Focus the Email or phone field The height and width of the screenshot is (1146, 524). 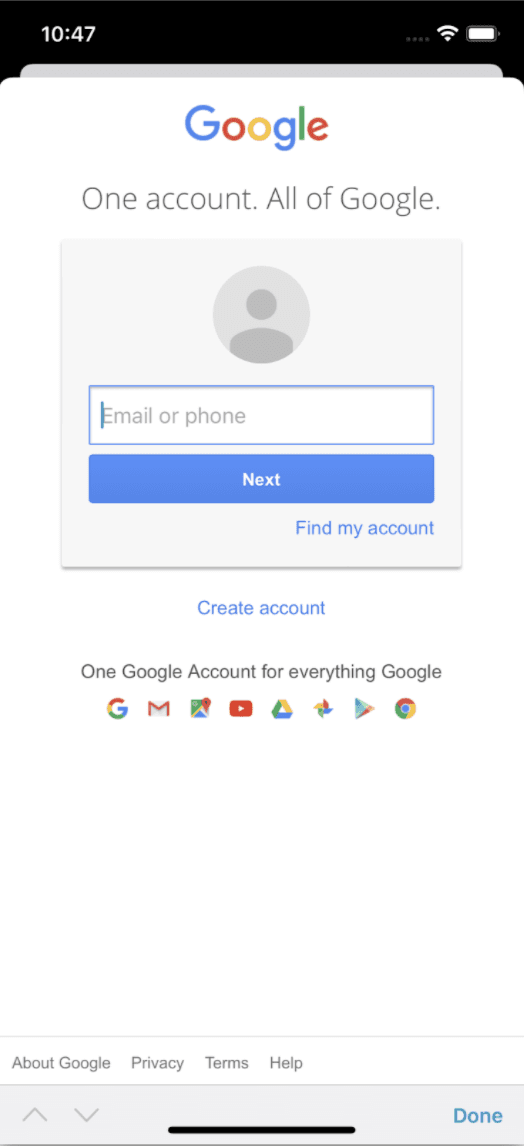coord(261,415)
